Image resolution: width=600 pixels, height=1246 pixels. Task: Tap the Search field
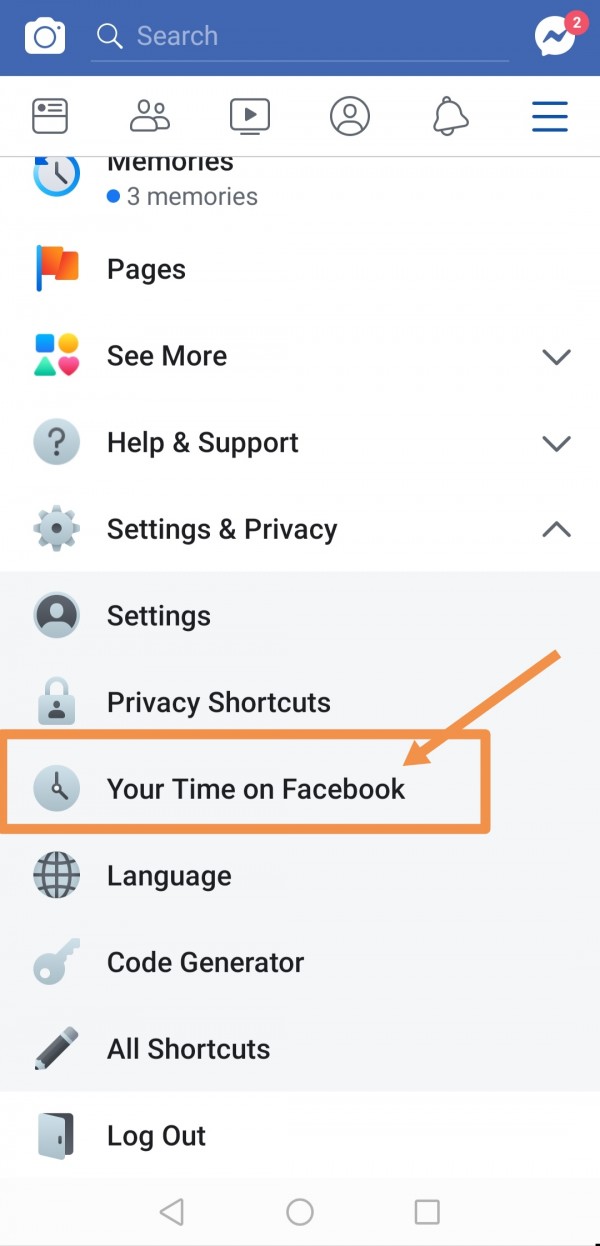[300, 37]
